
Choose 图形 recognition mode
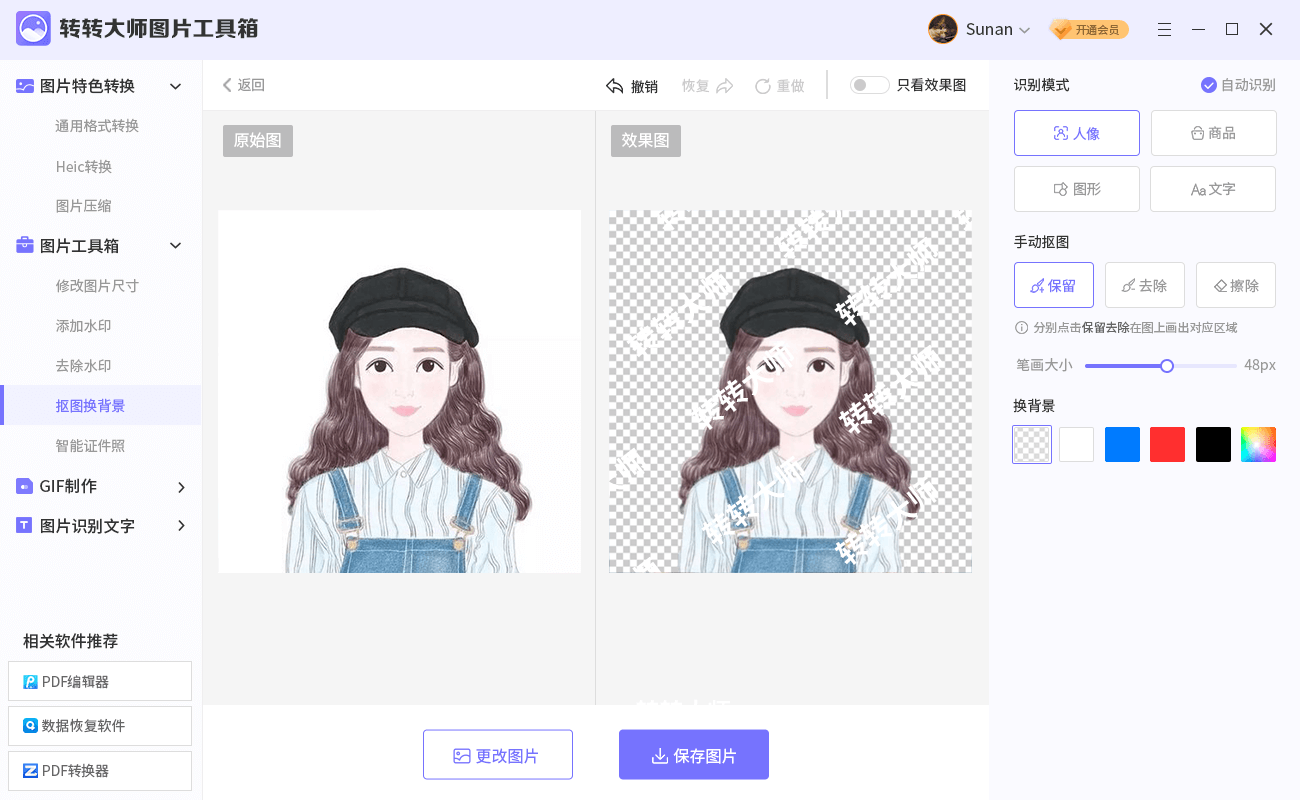(x=1076, y=189)
